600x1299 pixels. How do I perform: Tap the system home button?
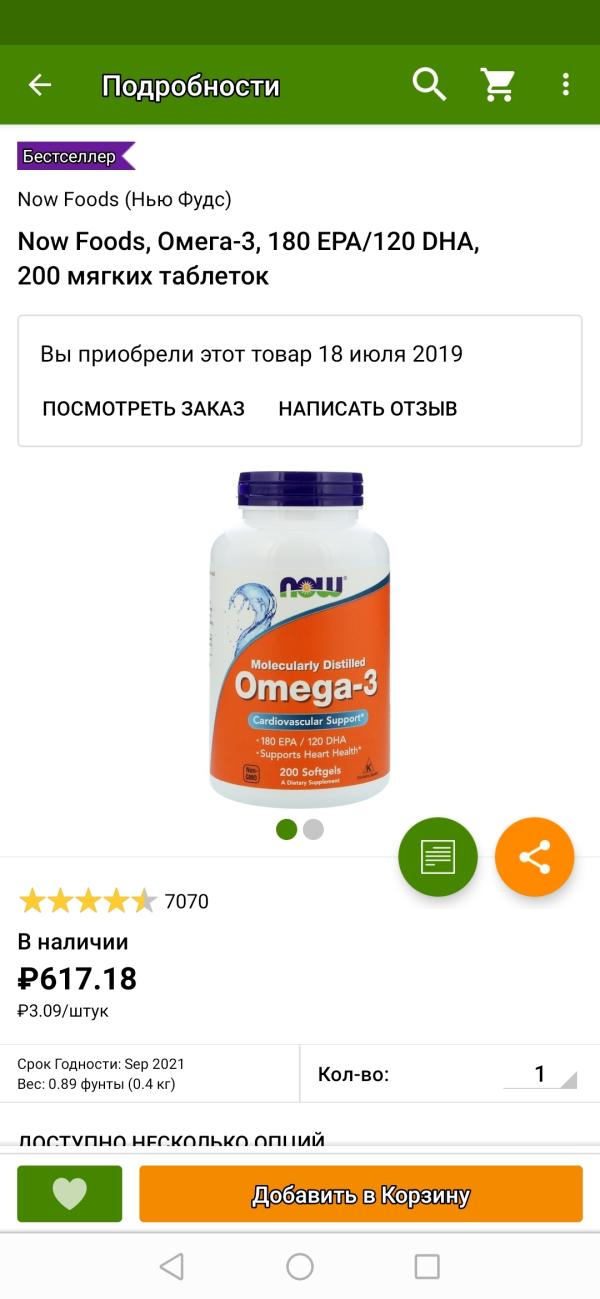(x=300, y=1267)
